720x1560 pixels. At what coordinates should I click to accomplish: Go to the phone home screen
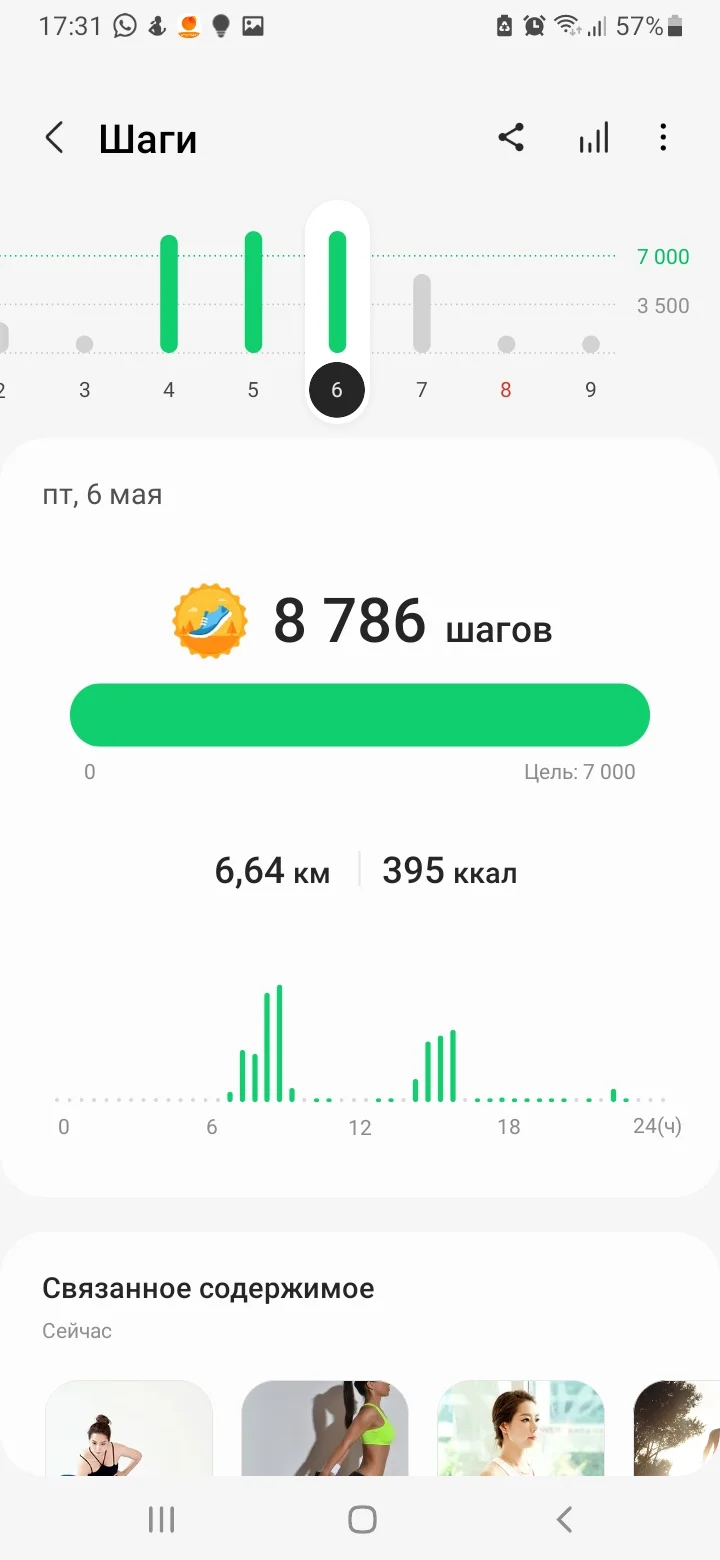coord(362,1520)
